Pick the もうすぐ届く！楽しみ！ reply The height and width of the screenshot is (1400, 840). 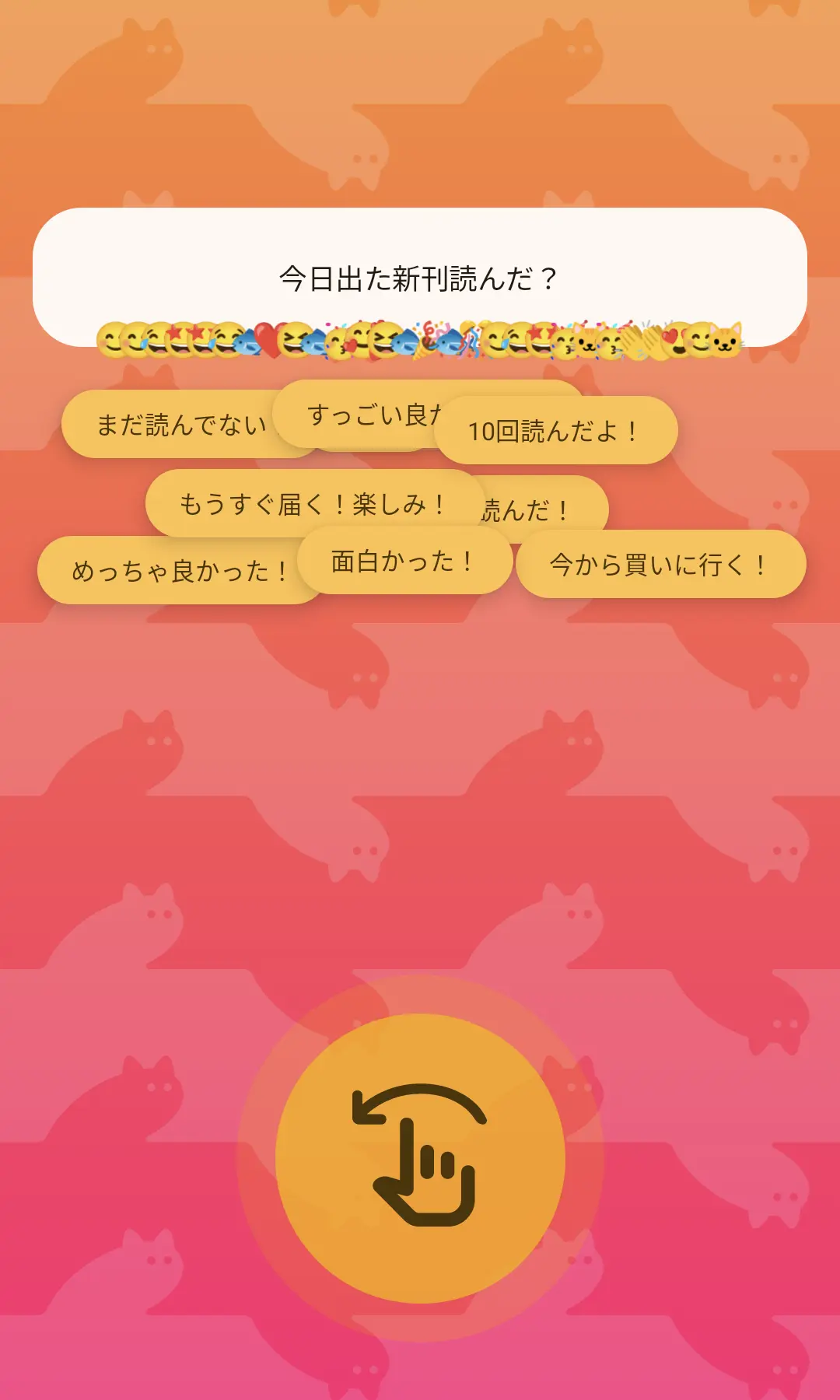click(311, 503)
